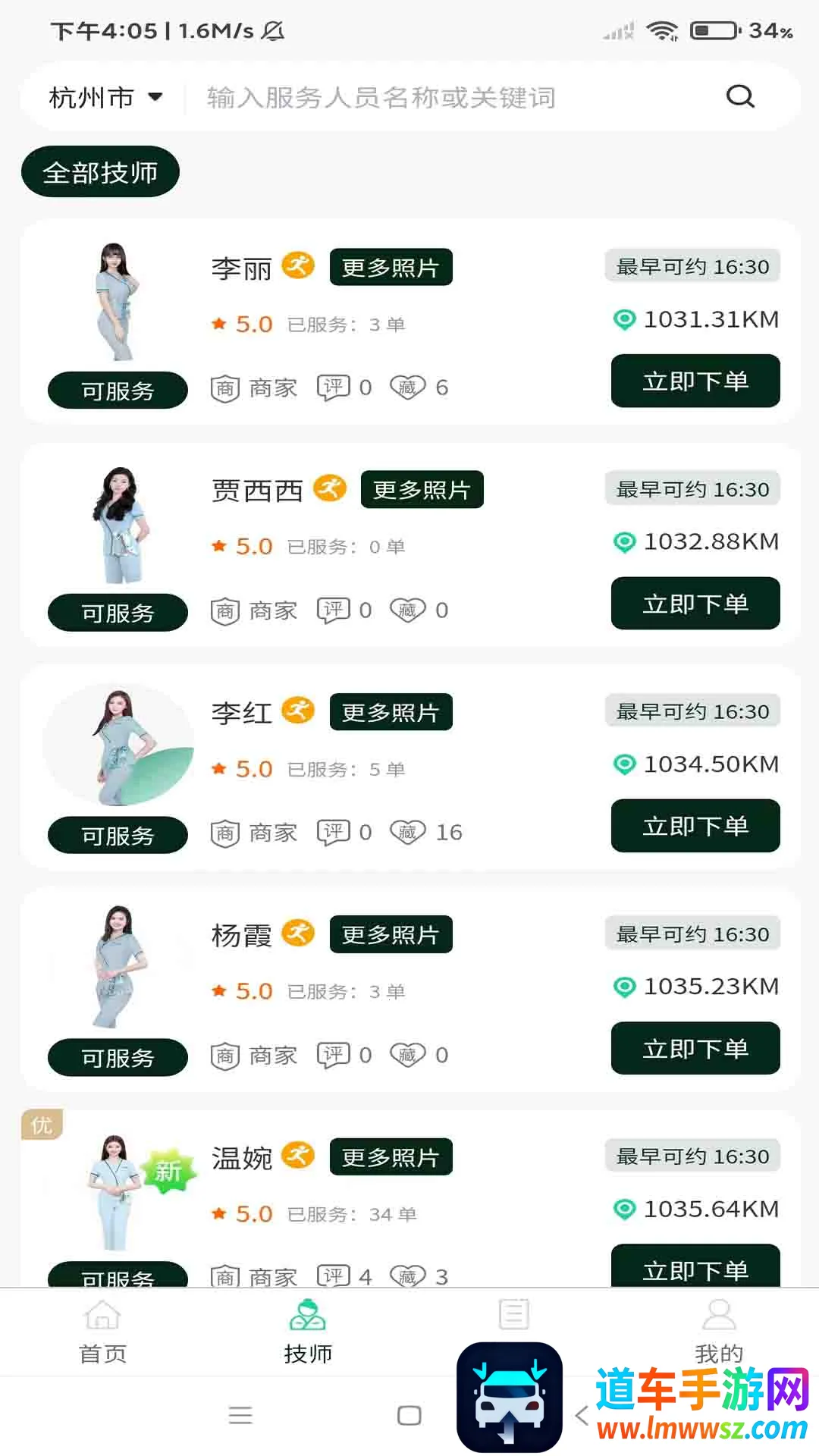Favorite 李丽 via the heart icon
This screenshot has width=819, height=1456.
pos(408,388)
